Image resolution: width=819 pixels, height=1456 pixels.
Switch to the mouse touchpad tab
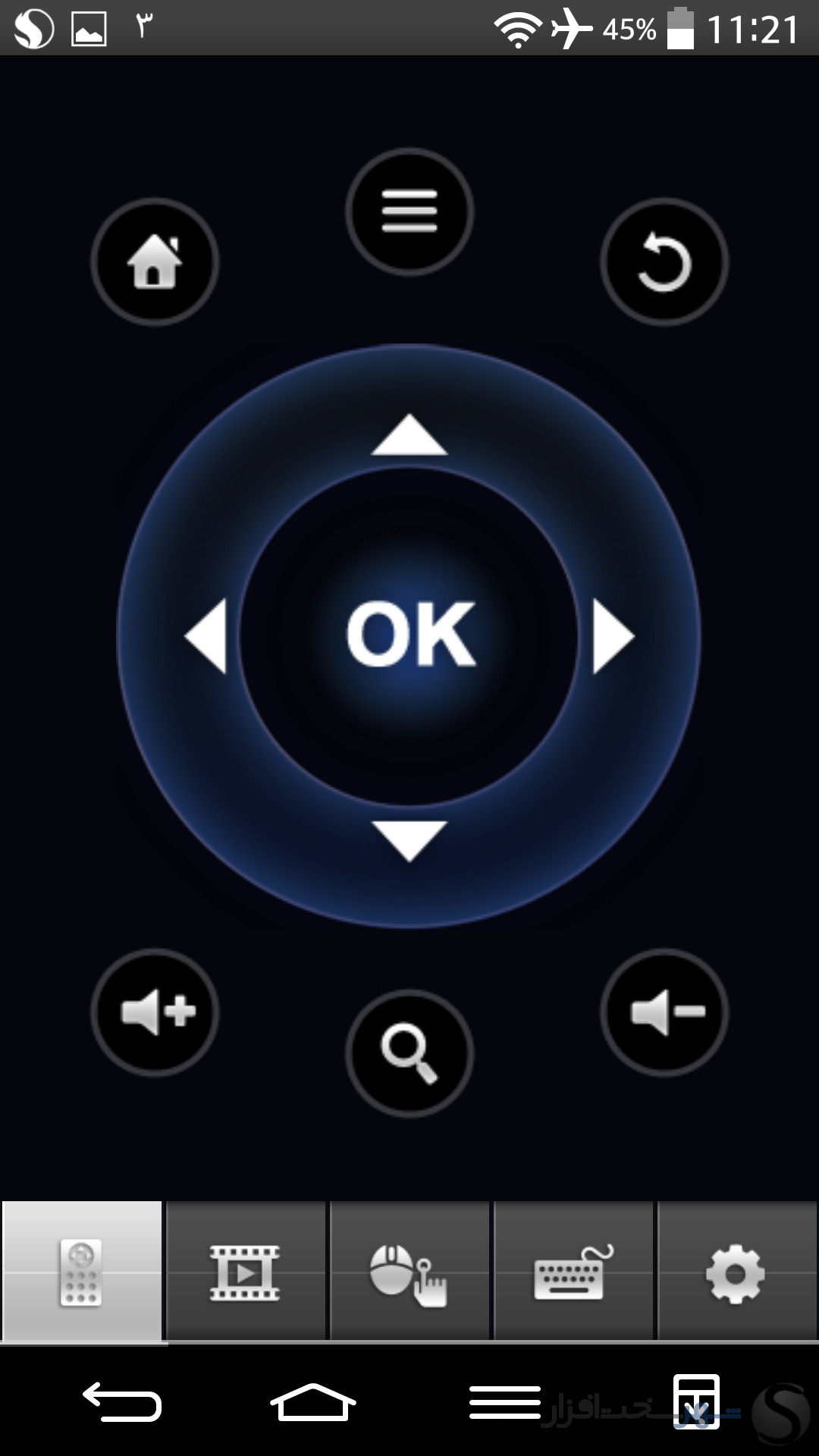pos(409,1272)
